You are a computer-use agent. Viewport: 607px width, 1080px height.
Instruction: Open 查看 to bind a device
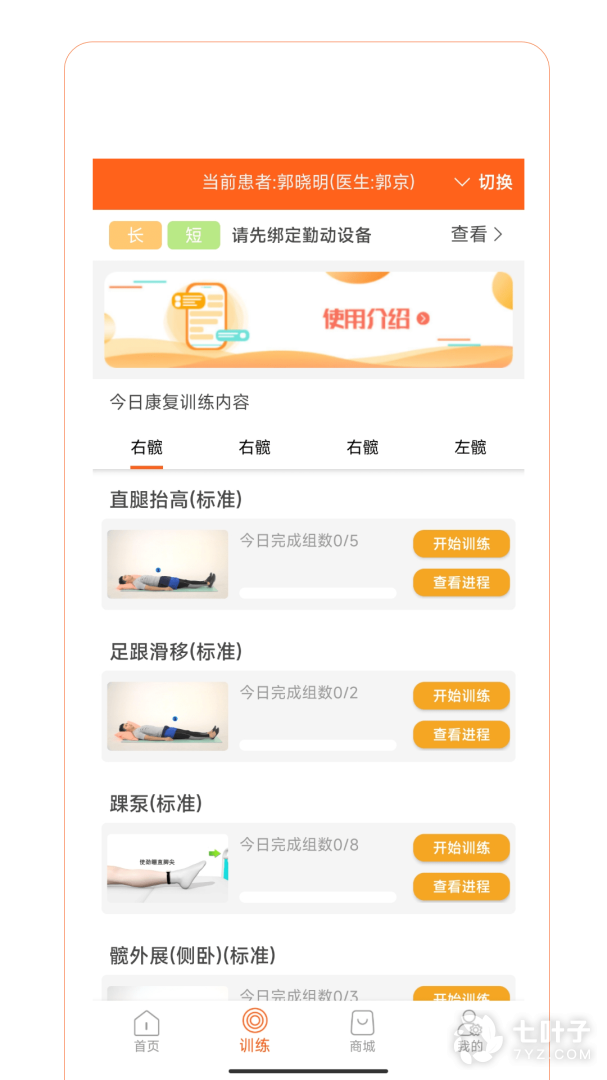(x=476, y=235)
